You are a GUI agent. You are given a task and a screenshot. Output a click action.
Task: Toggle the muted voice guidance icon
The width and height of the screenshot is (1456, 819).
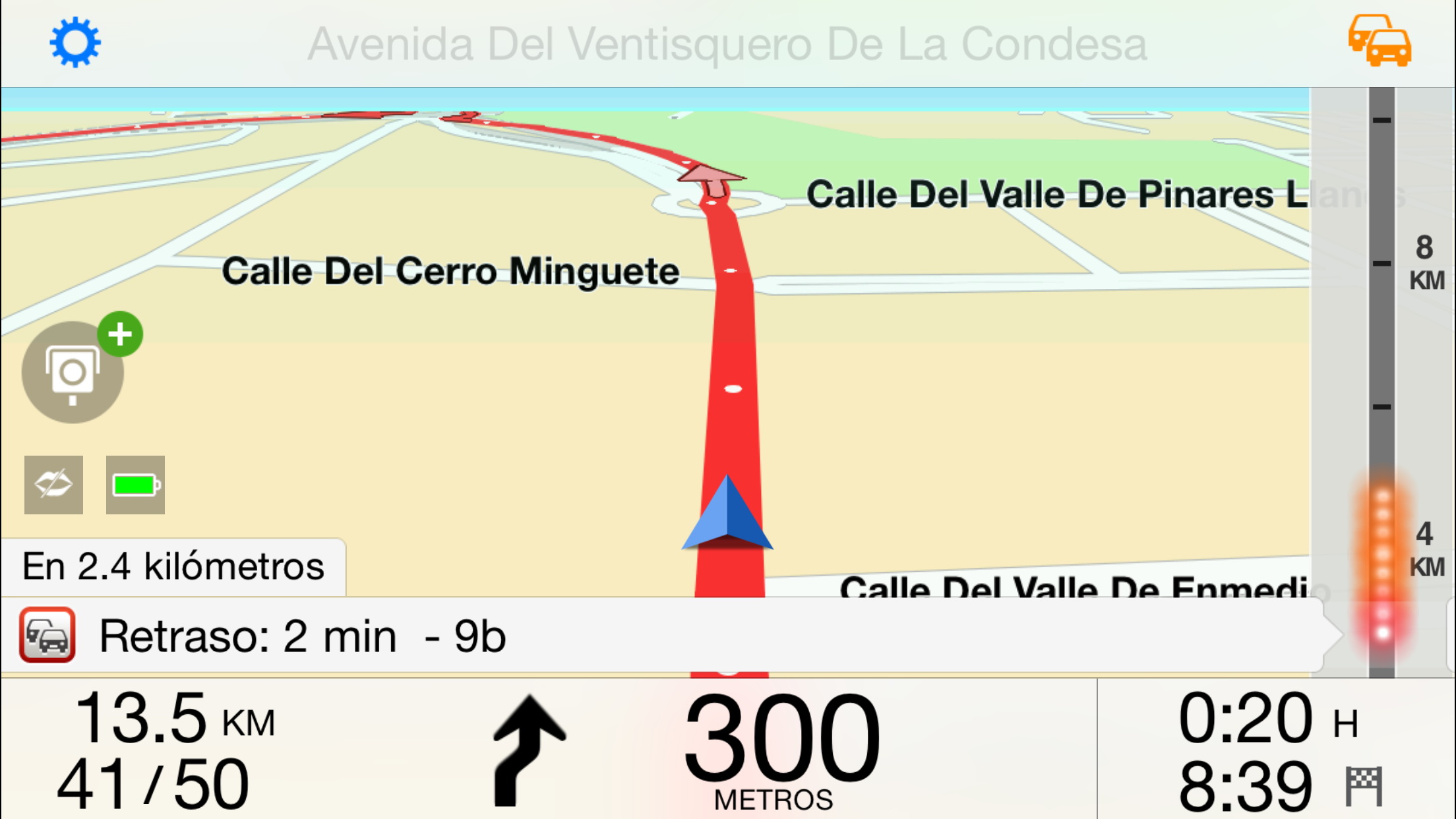coord(53,485)
